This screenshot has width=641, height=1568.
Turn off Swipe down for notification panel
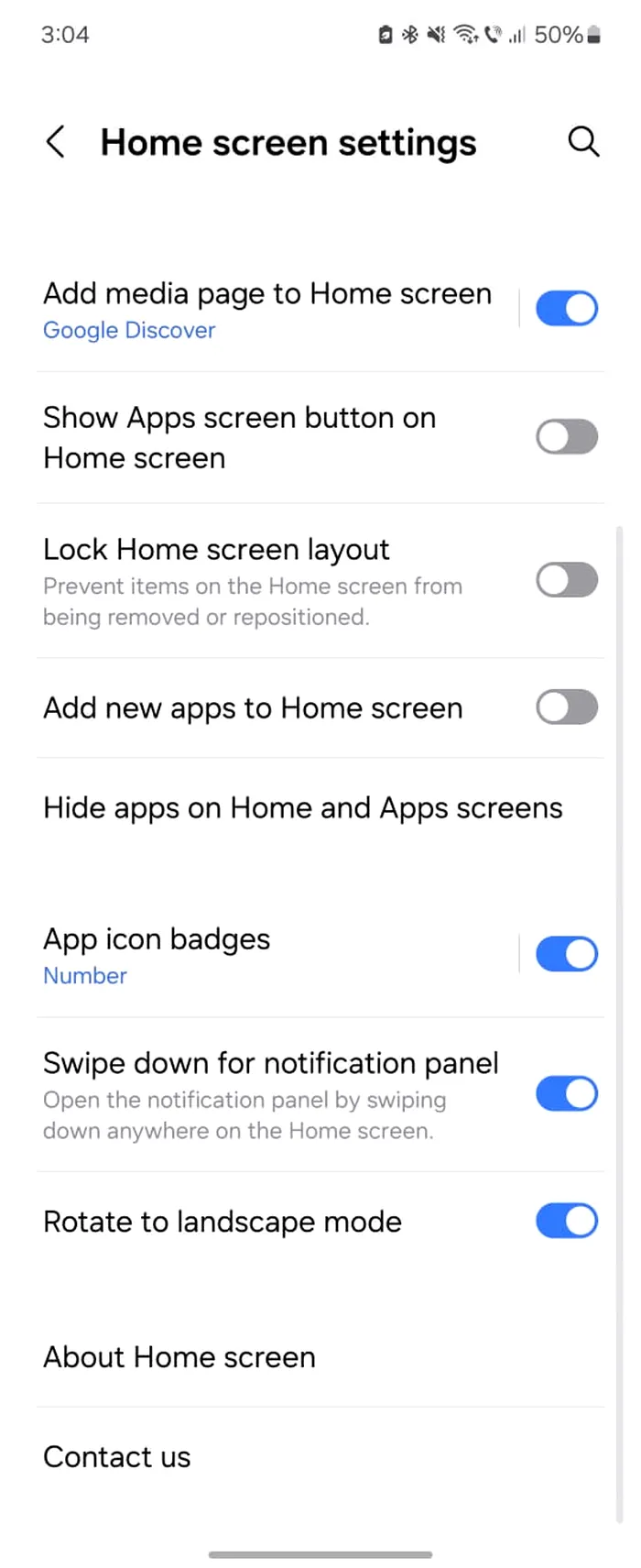(567, 1094)
